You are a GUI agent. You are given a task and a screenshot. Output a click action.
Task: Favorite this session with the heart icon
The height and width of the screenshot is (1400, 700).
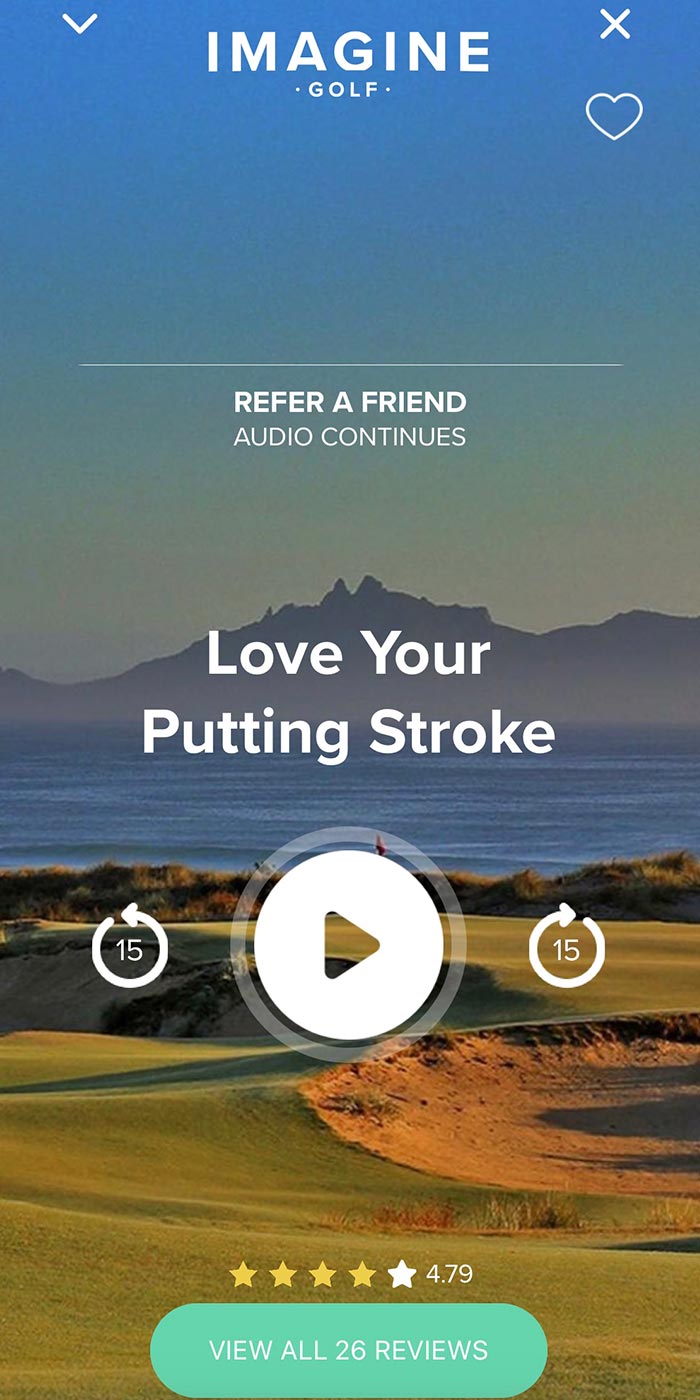[613, 117]
